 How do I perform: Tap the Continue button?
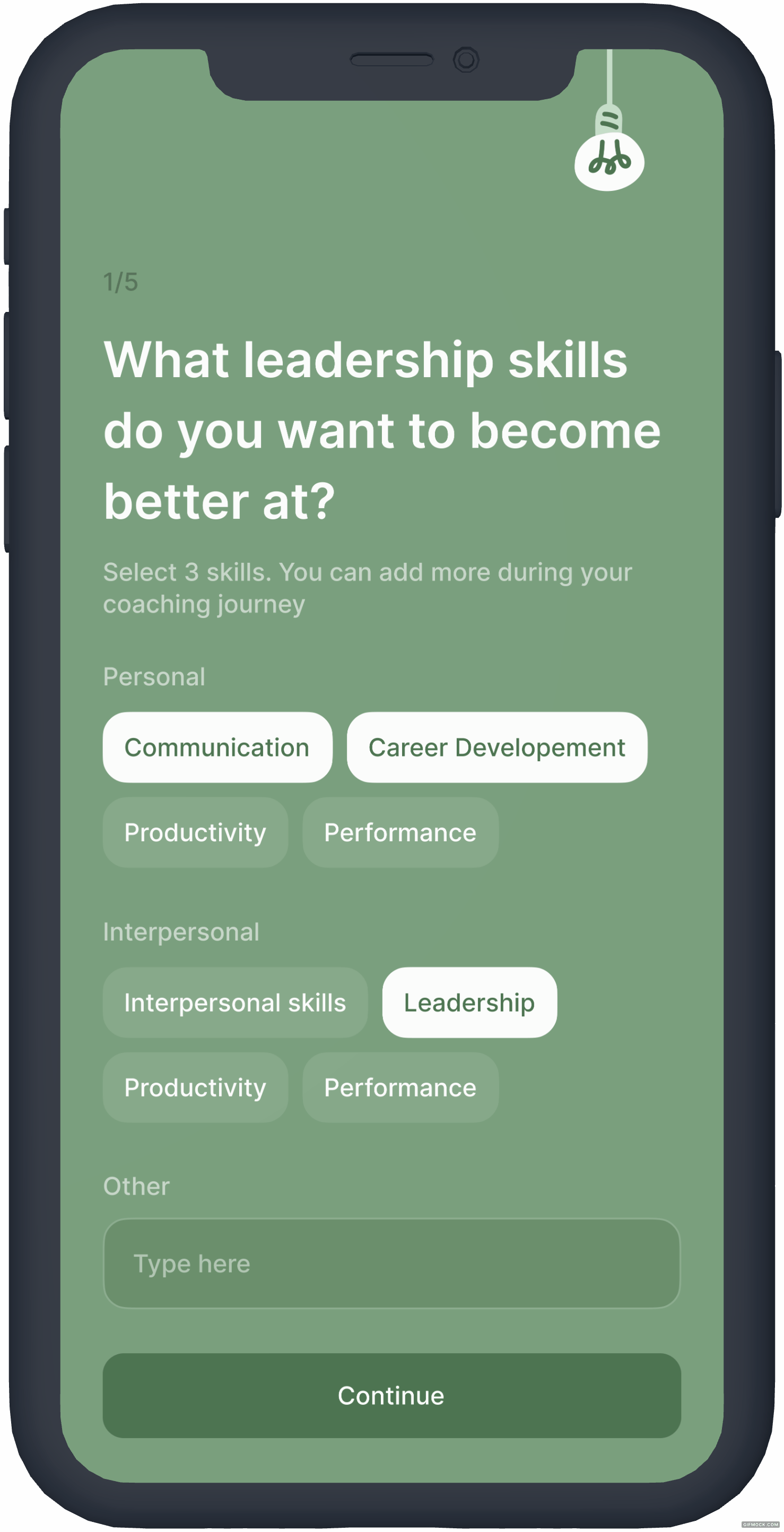coord(391,1395)
